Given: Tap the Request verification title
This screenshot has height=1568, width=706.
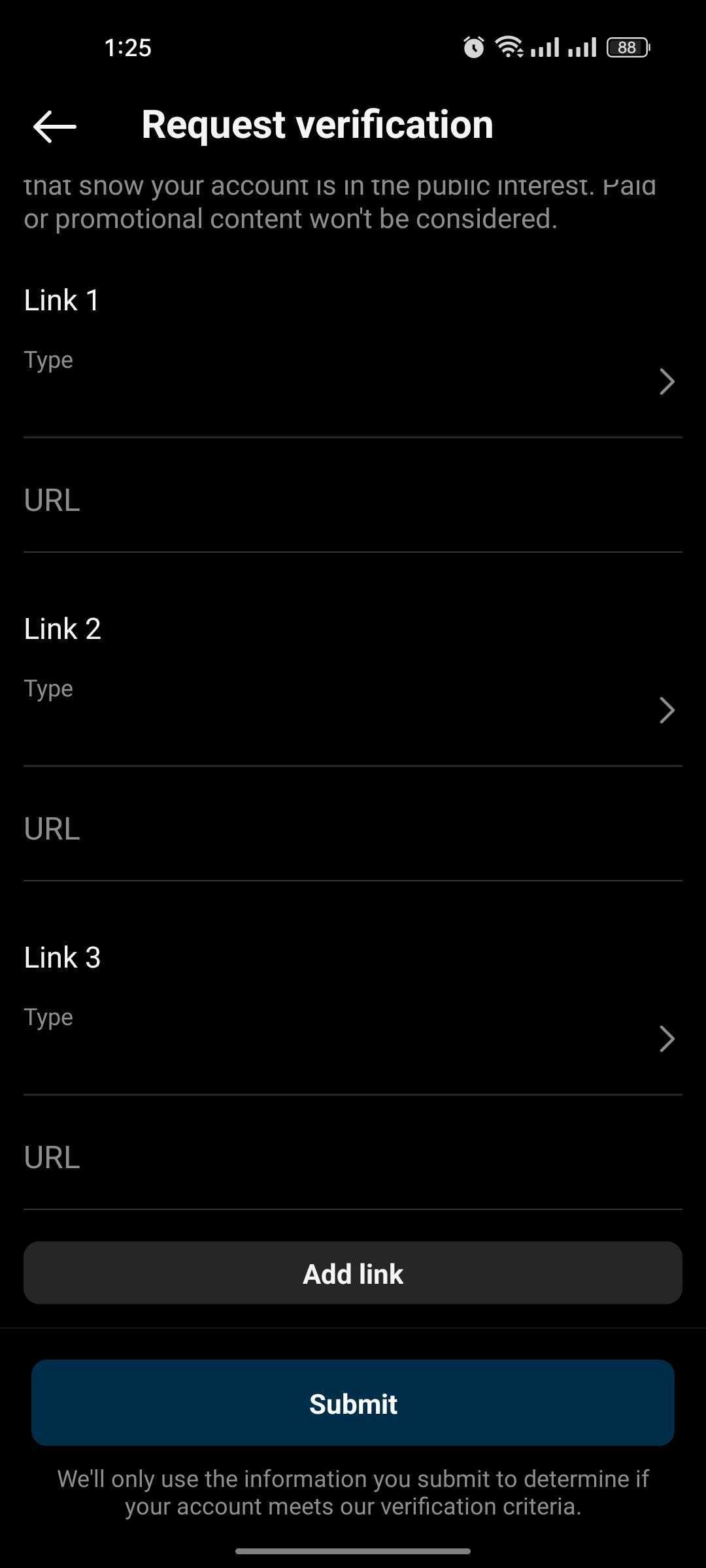Looking at the screenshot, I should (318, 124).
